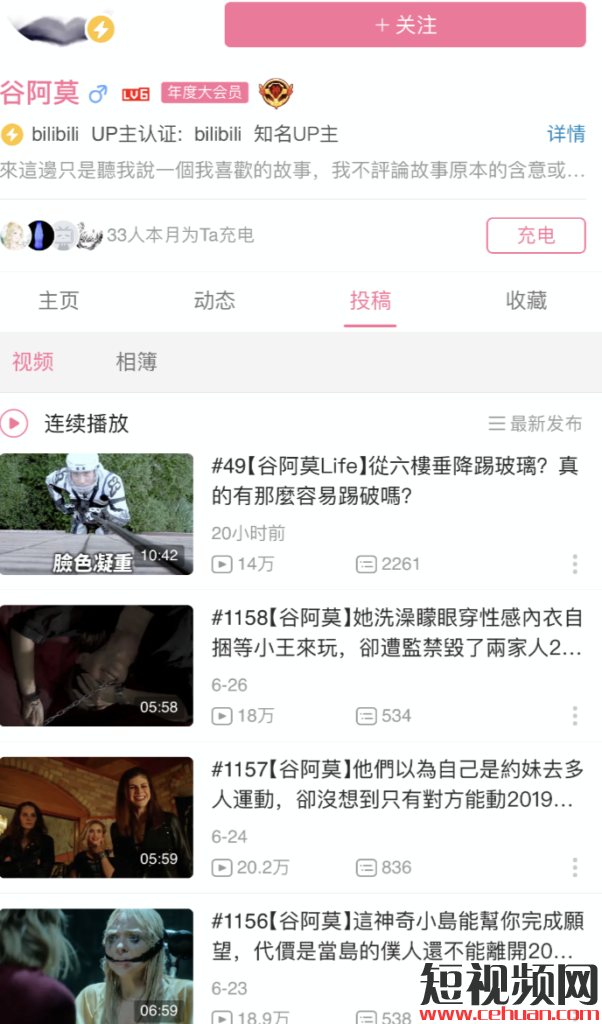Open more options for video #49

(x=575, y=564)
